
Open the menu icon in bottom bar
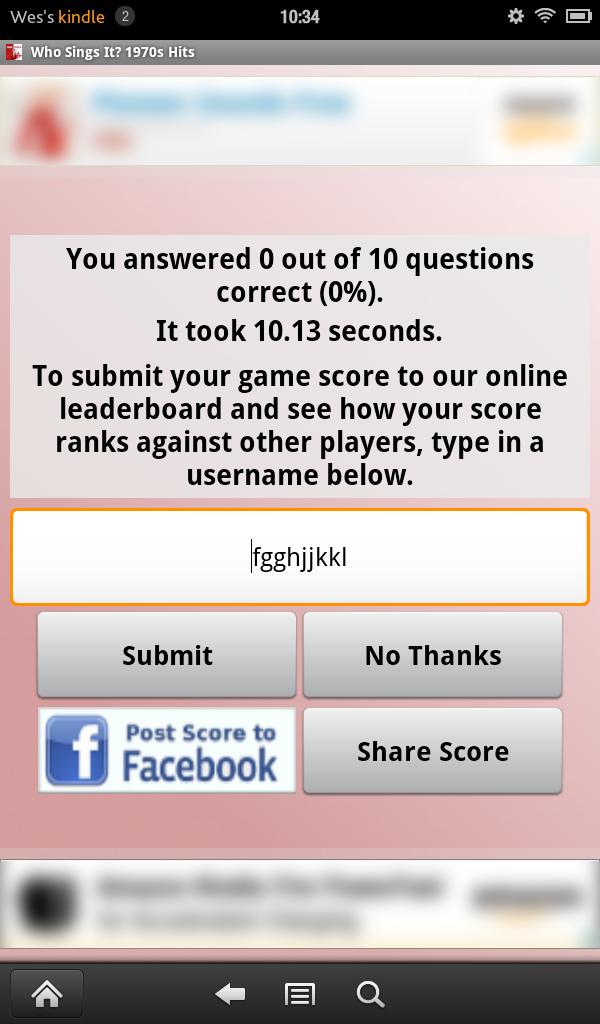(300, 994)
